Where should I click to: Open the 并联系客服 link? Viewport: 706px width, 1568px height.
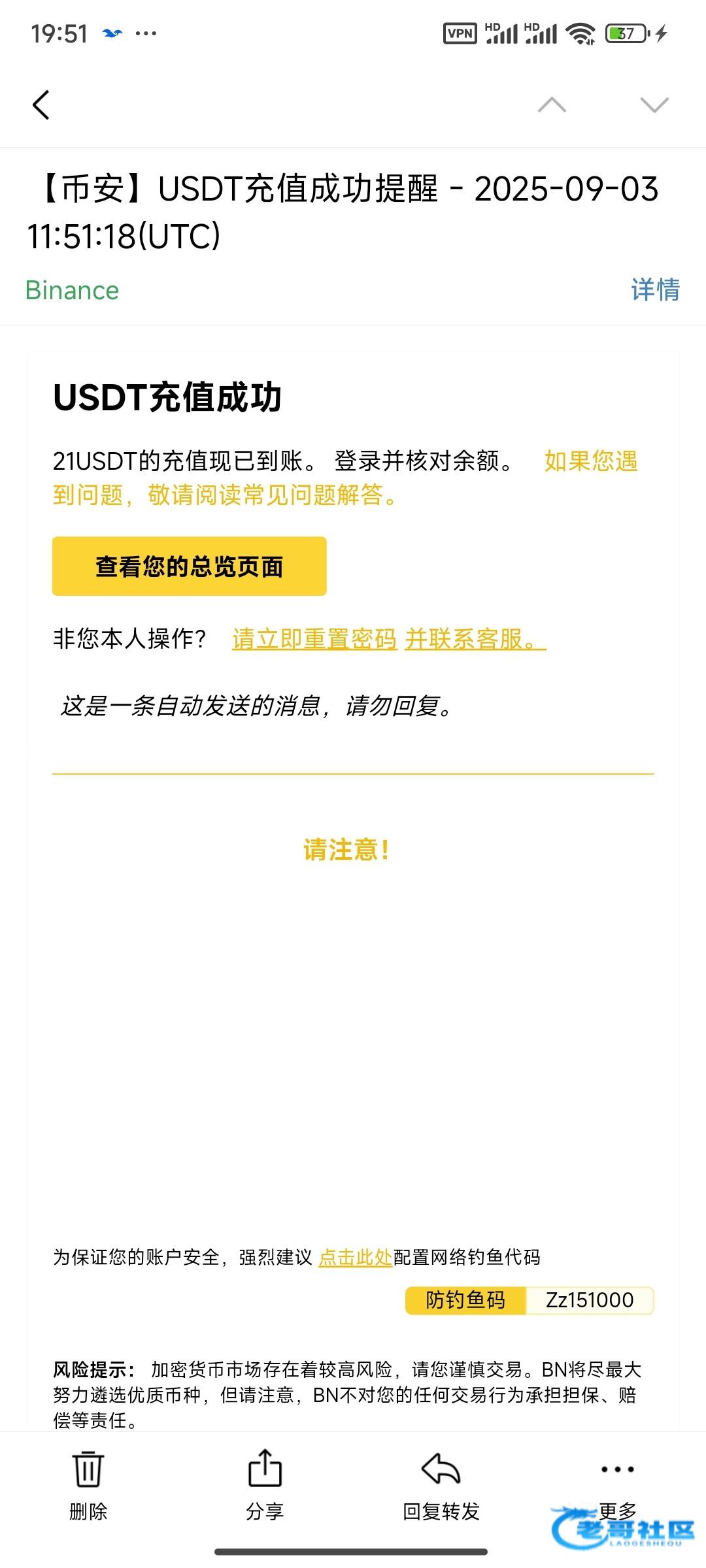(475, 639)
